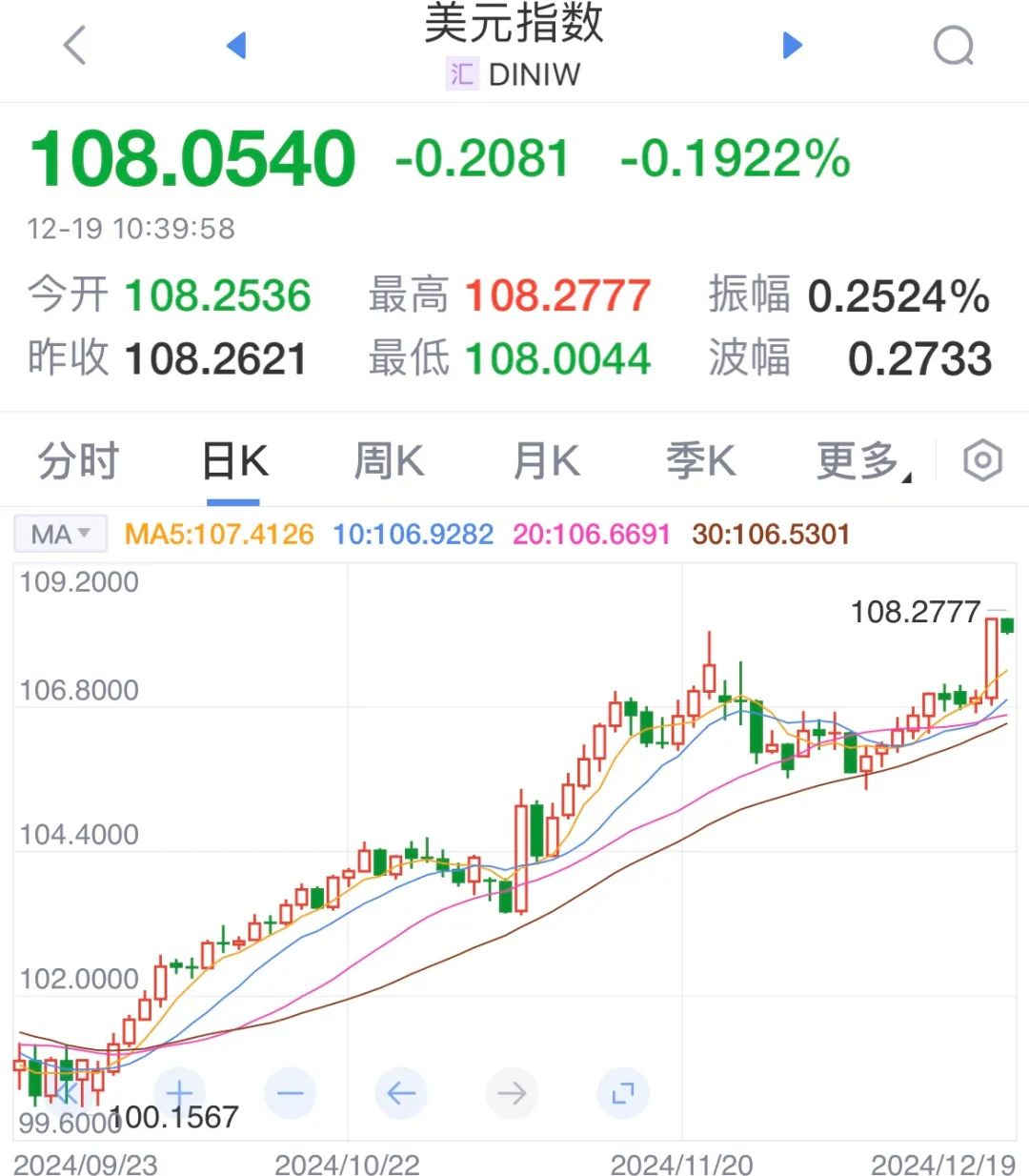
Task: Switch to the 月K chart tab
Action: click(546, 461)
